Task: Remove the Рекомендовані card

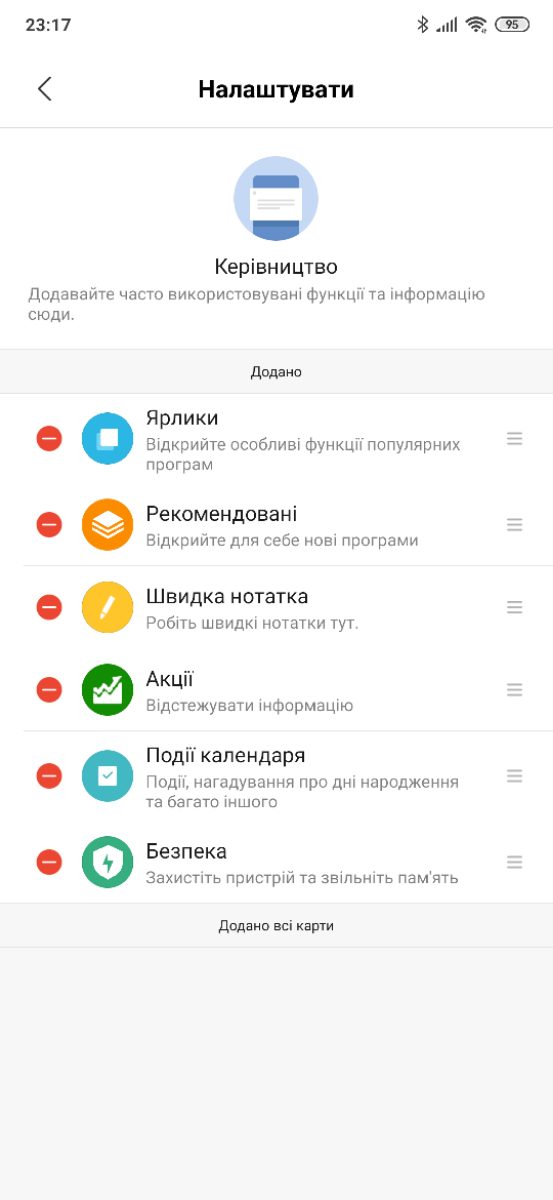Action: [49, 524]
